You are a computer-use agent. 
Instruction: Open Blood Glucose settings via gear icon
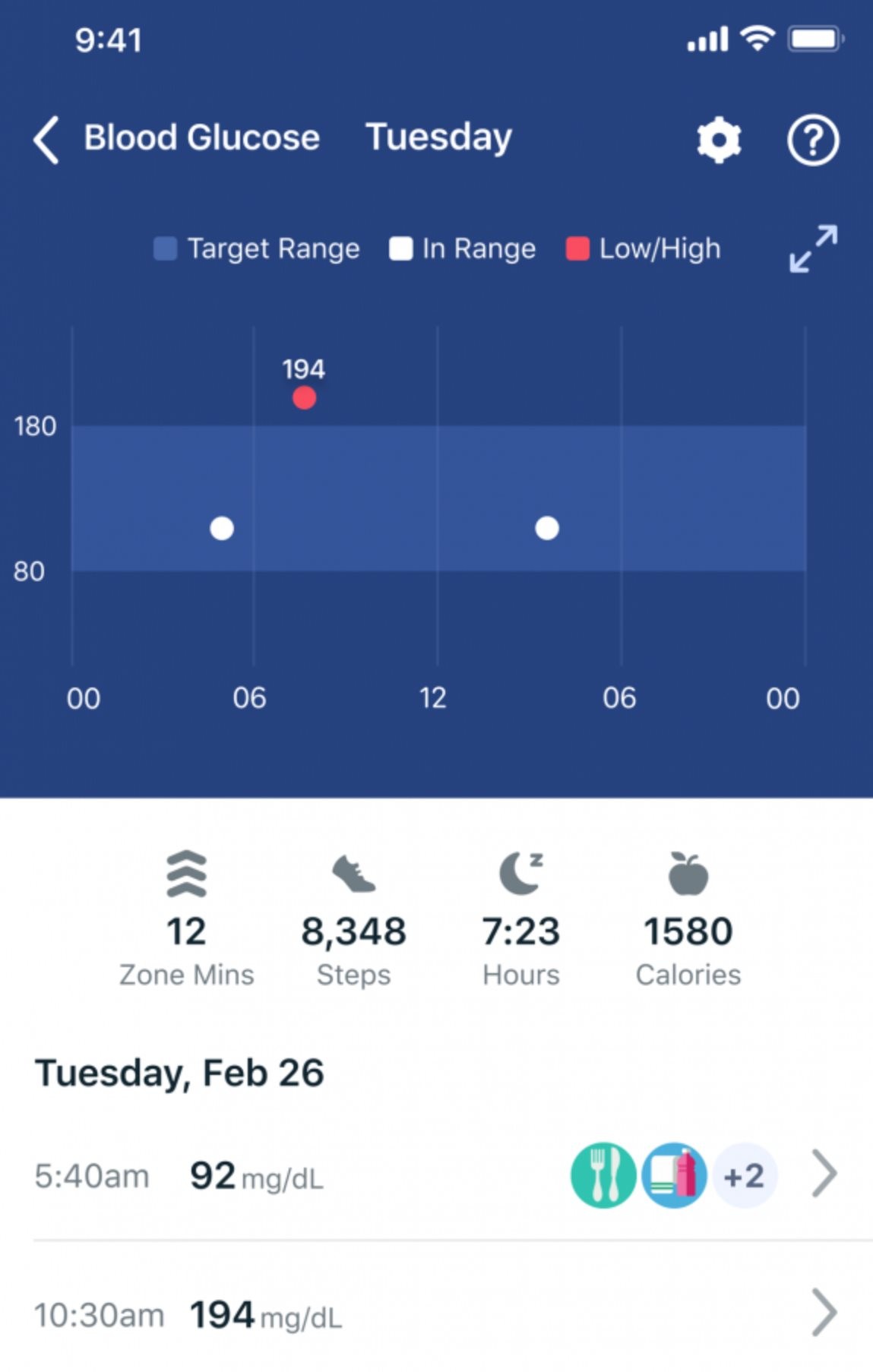717,139
